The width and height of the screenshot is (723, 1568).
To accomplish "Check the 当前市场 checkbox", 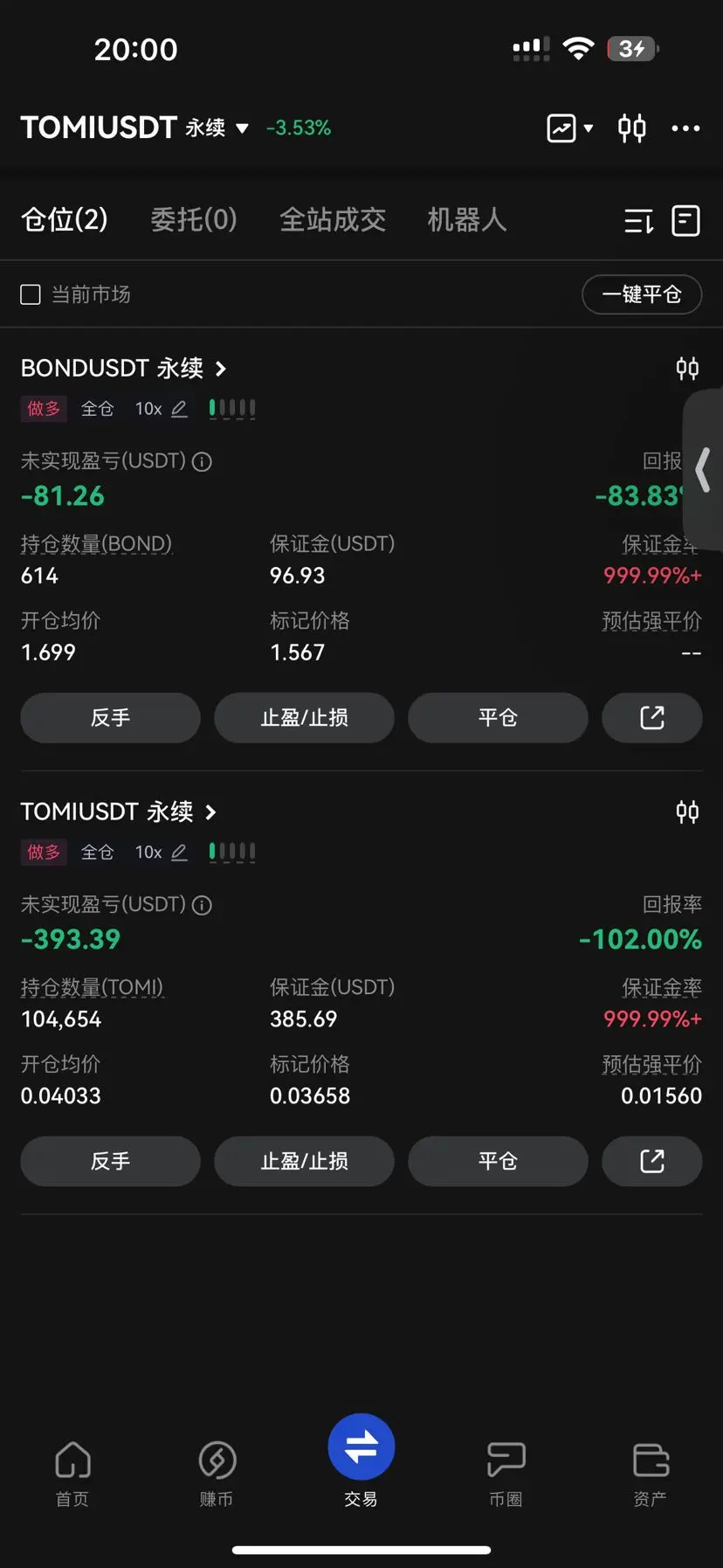I will pos(31,294).
